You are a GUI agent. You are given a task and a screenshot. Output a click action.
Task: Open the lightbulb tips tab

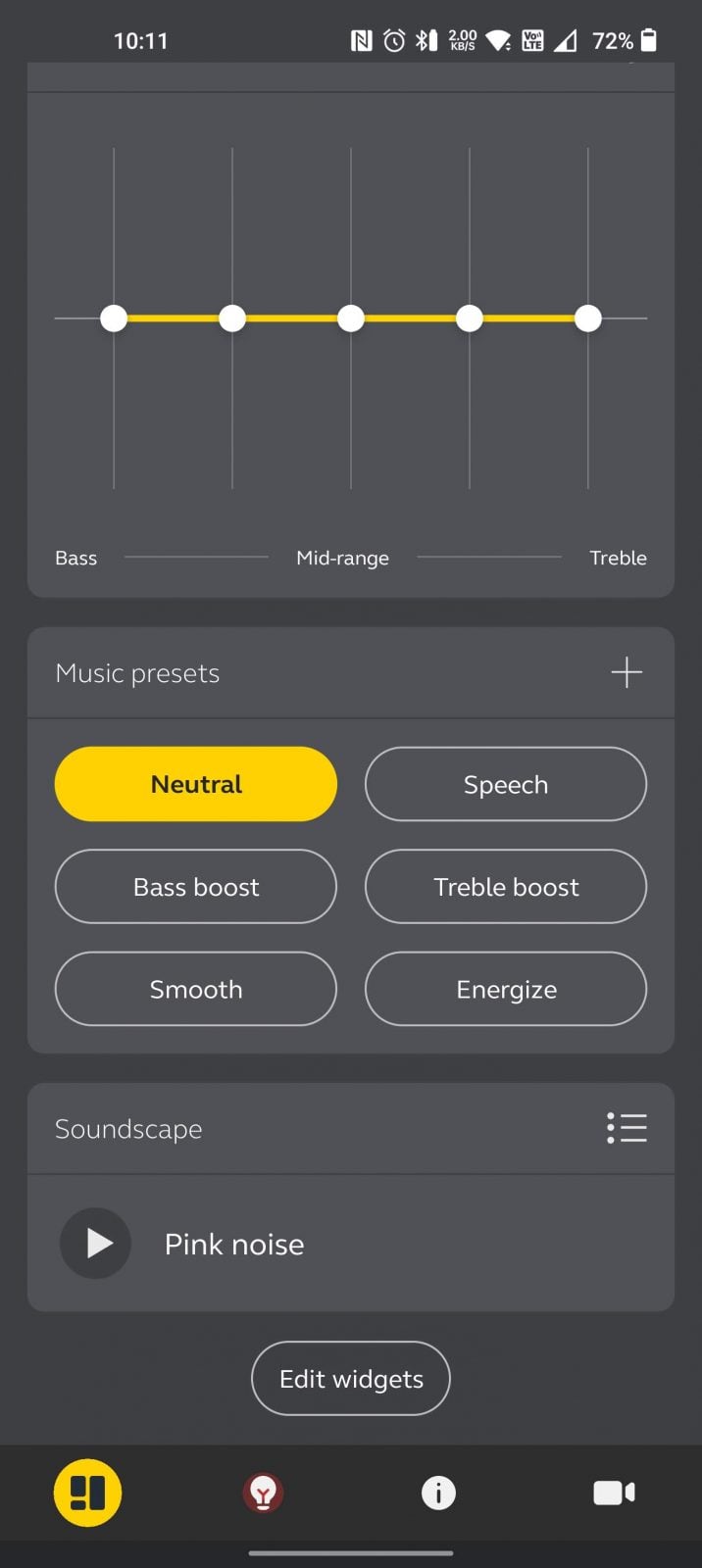(263, 1493)
